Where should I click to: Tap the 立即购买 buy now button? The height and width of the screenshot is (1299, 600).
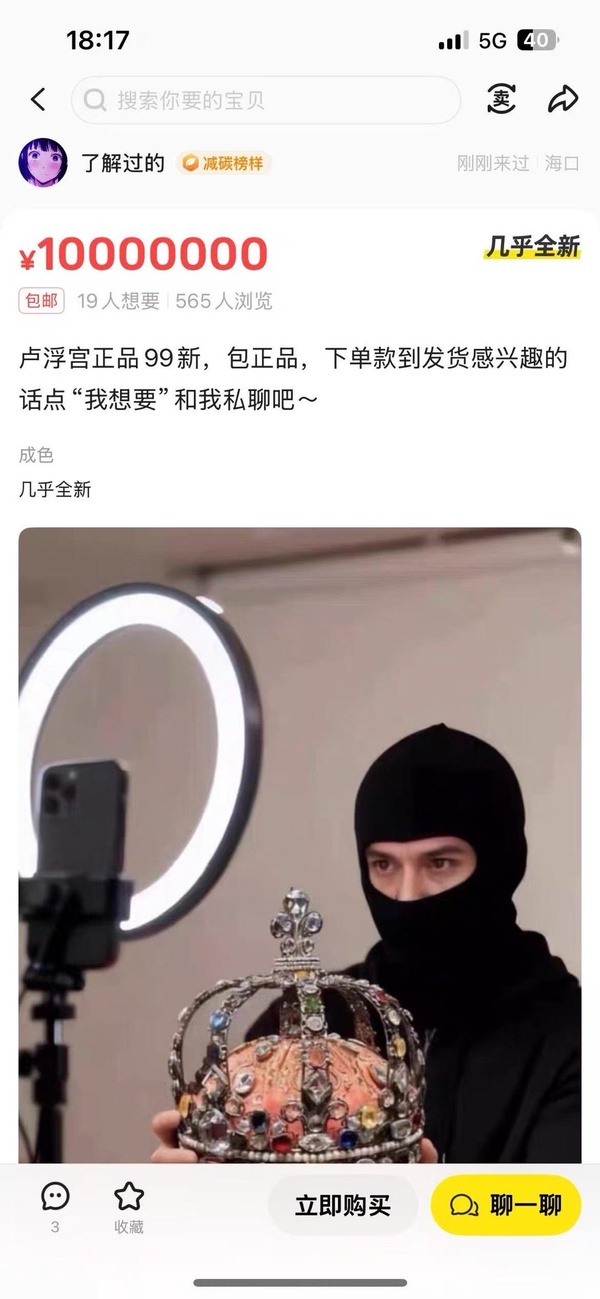point(343,1205)
